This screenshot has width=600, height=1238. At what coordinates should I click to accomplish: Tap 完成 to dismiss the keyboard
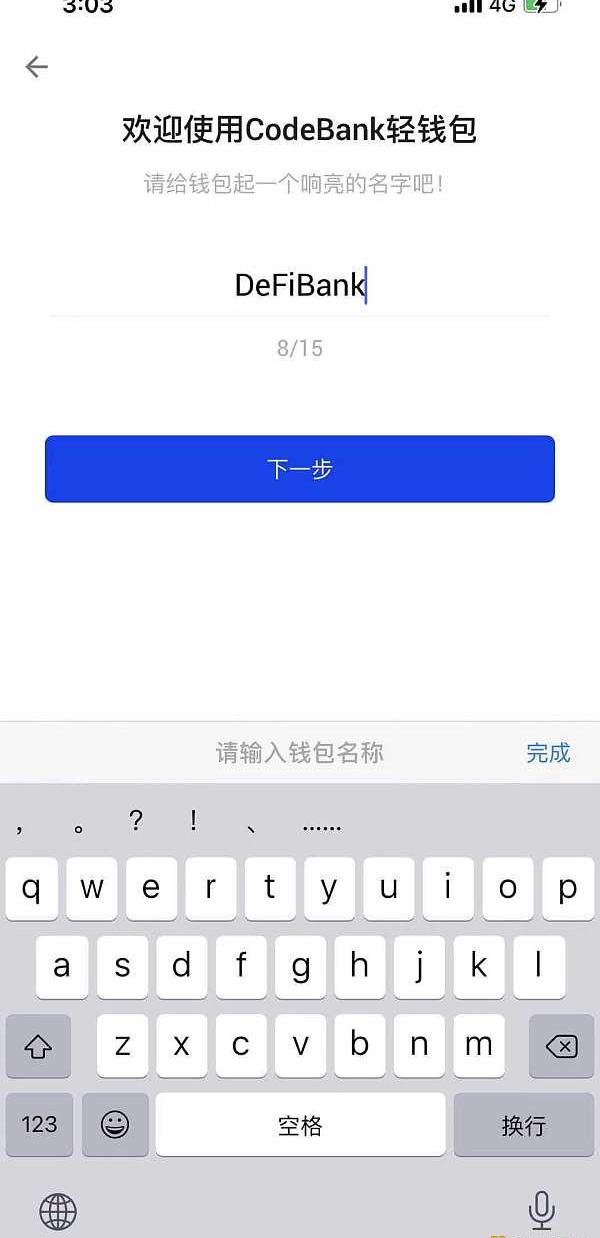[548, 753]
